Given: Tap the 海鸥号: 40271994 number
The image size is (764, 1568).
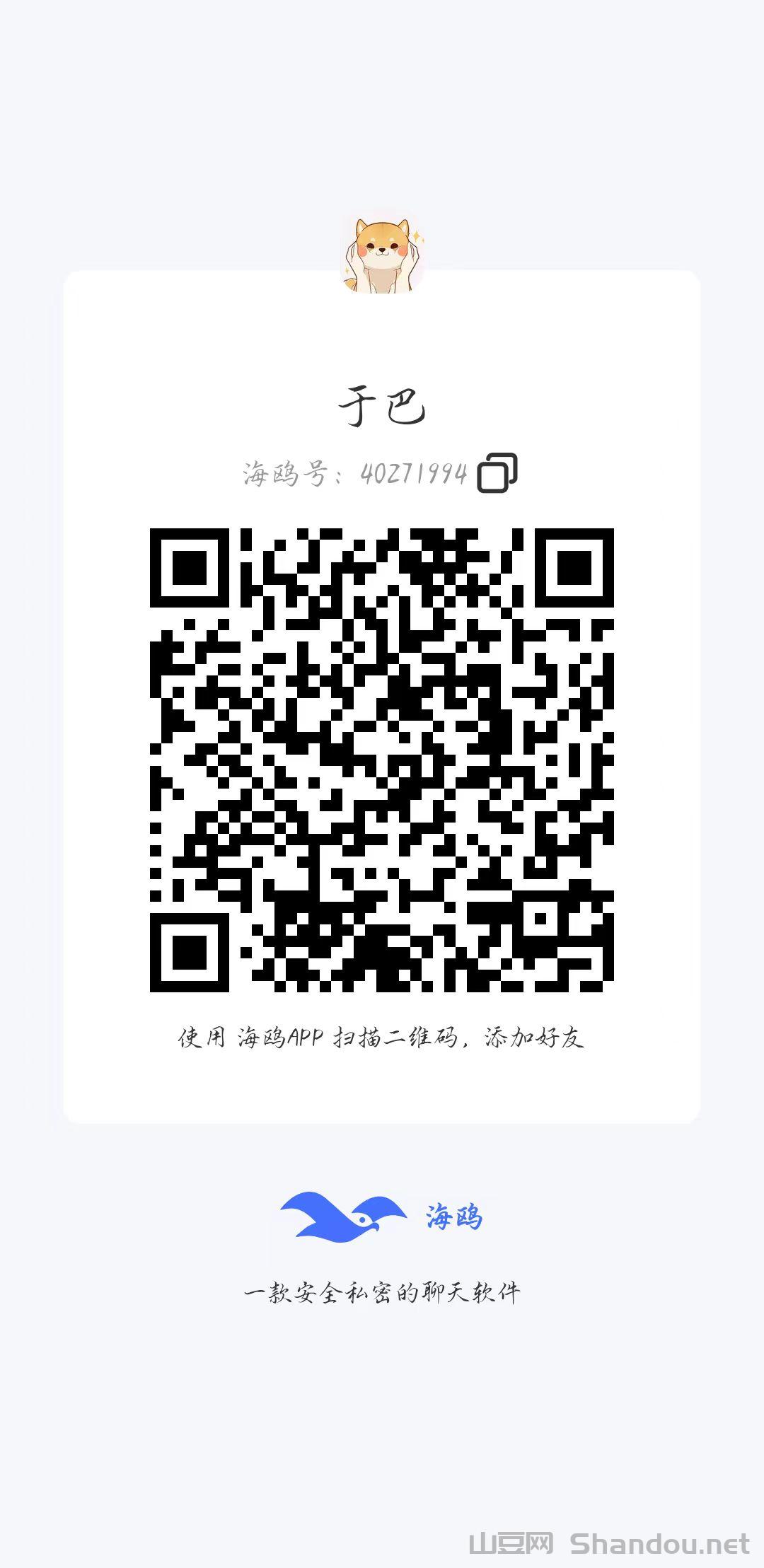Looking at the screenshot, I should 355,472.
